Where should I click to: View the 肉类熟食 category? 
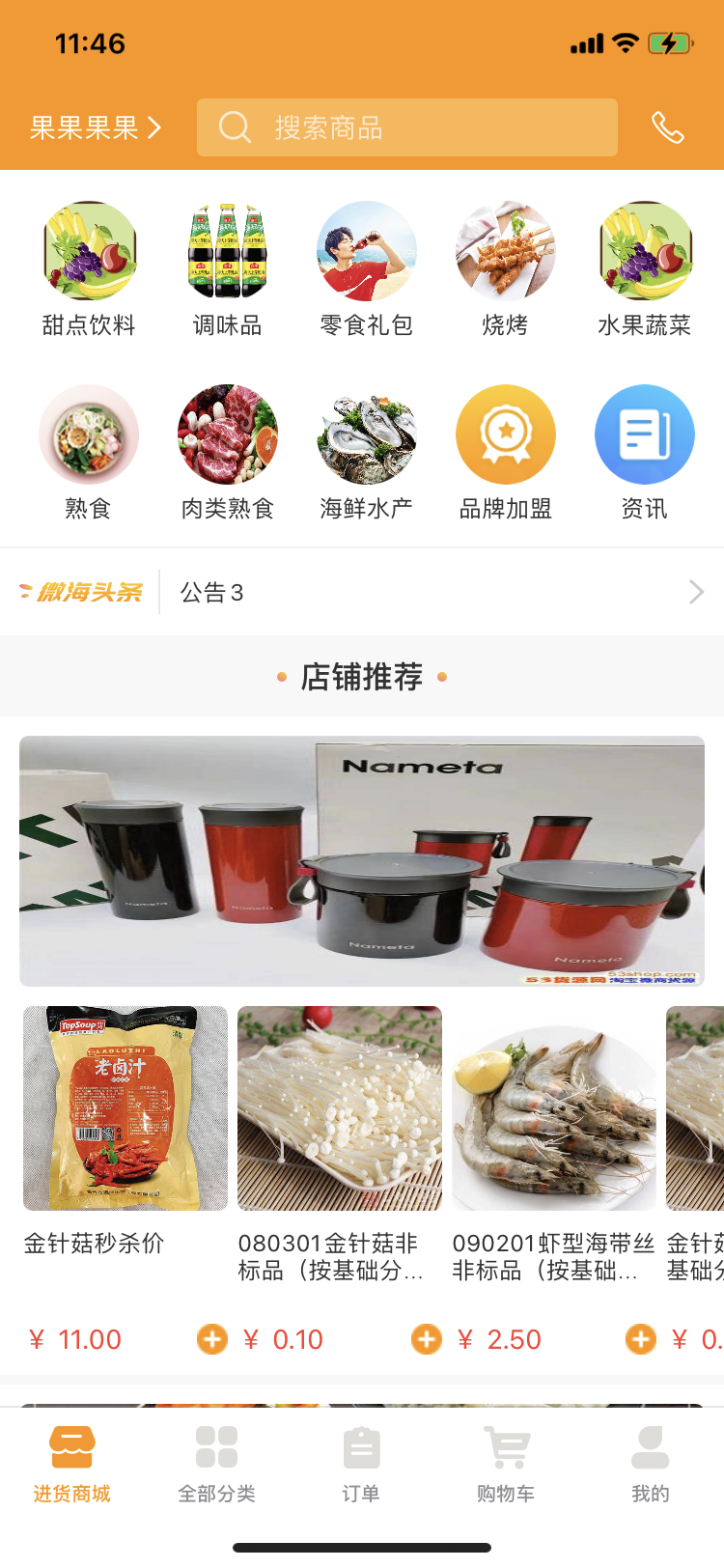(x=228, y=453)
